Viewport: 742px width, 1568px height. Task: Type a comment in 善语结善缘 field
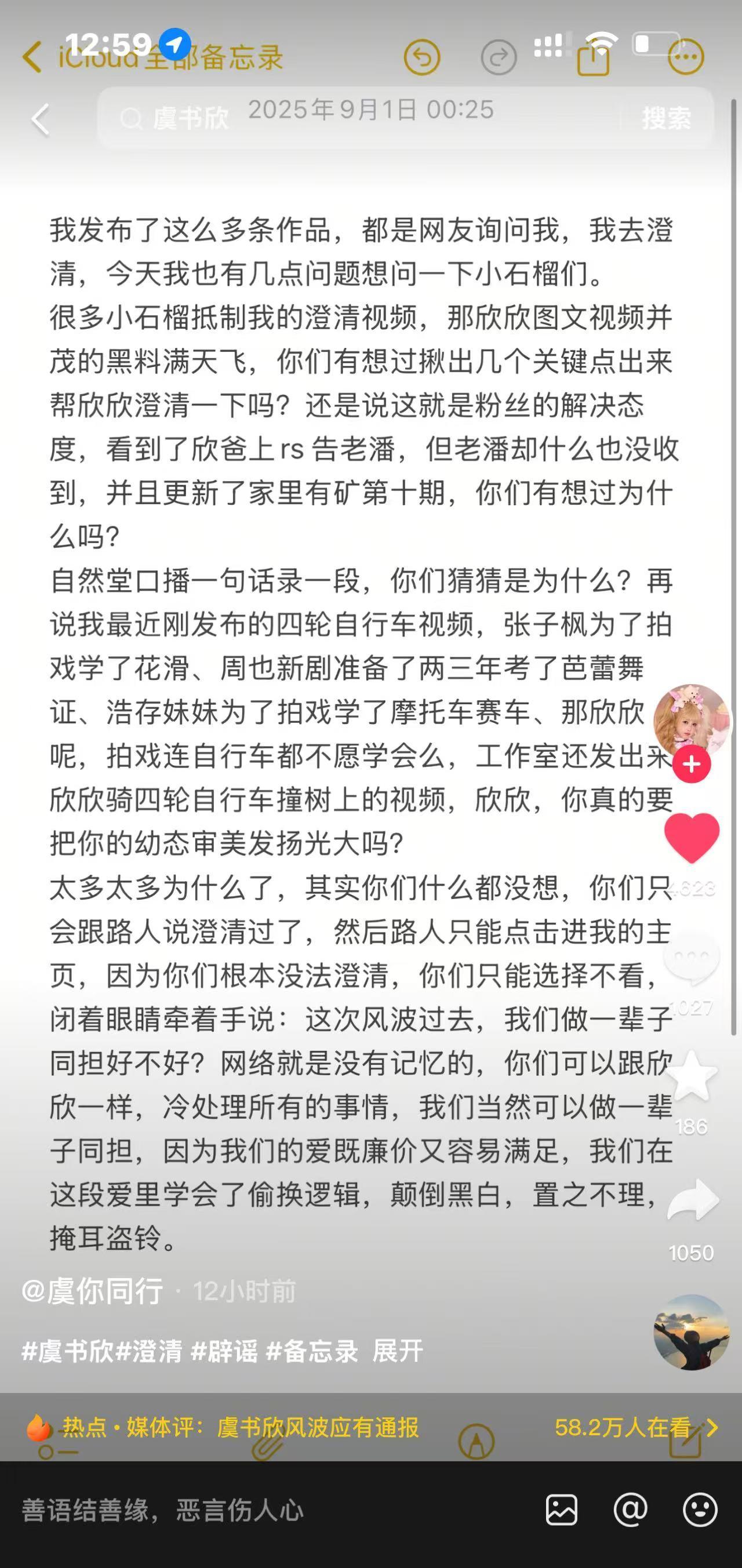coord(243,1509)
